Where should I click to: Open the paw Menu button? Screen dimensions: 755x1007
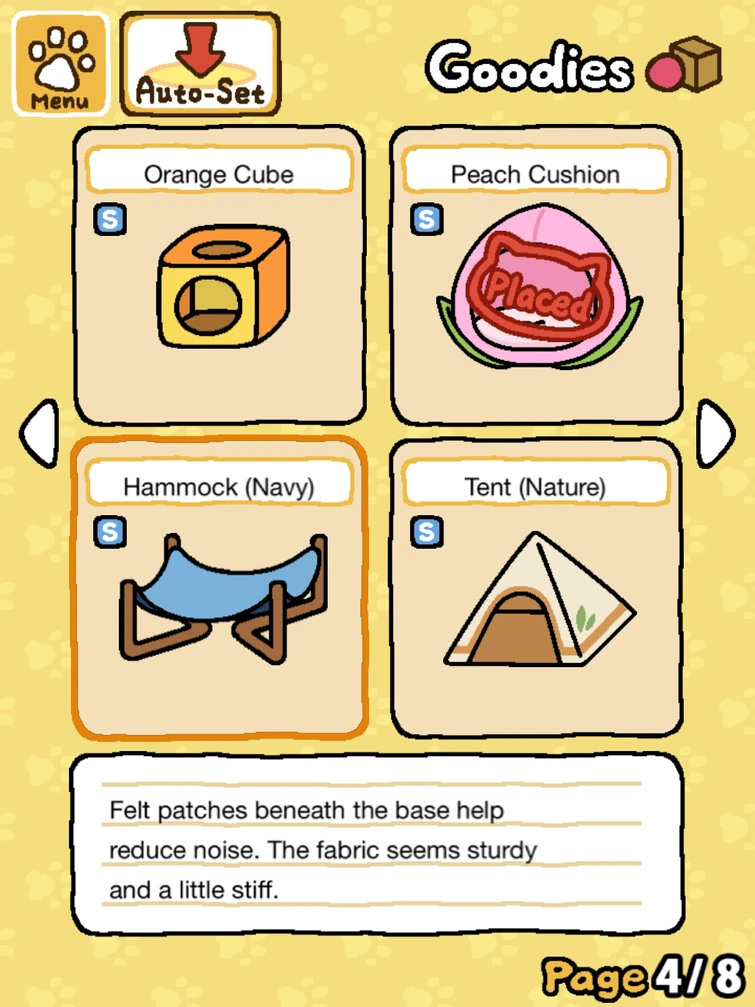(x=59, y=64)
